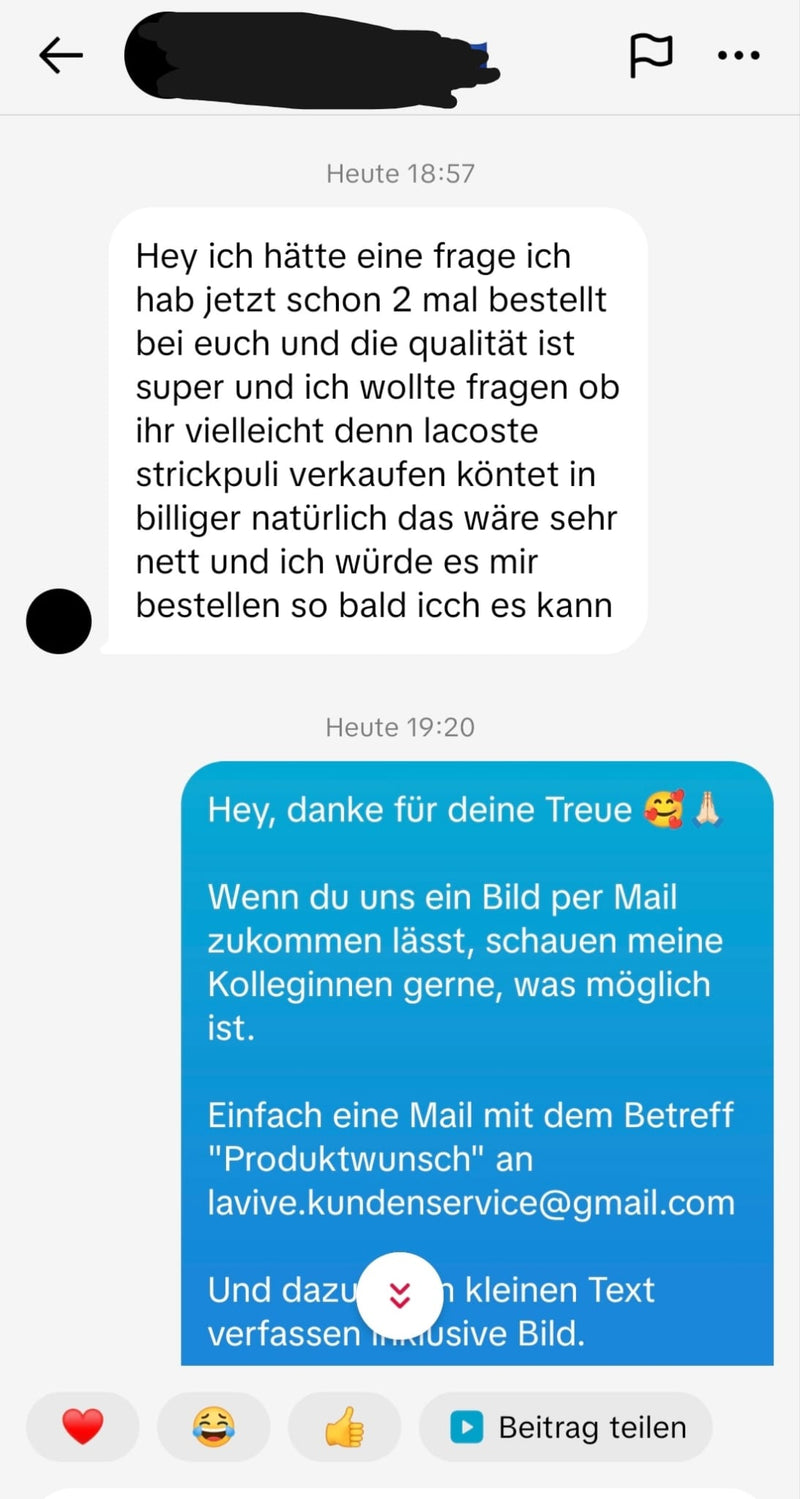Report this chat with the flag icon
The width and height of the screenshot is (800, 1499).
[651, 56]
